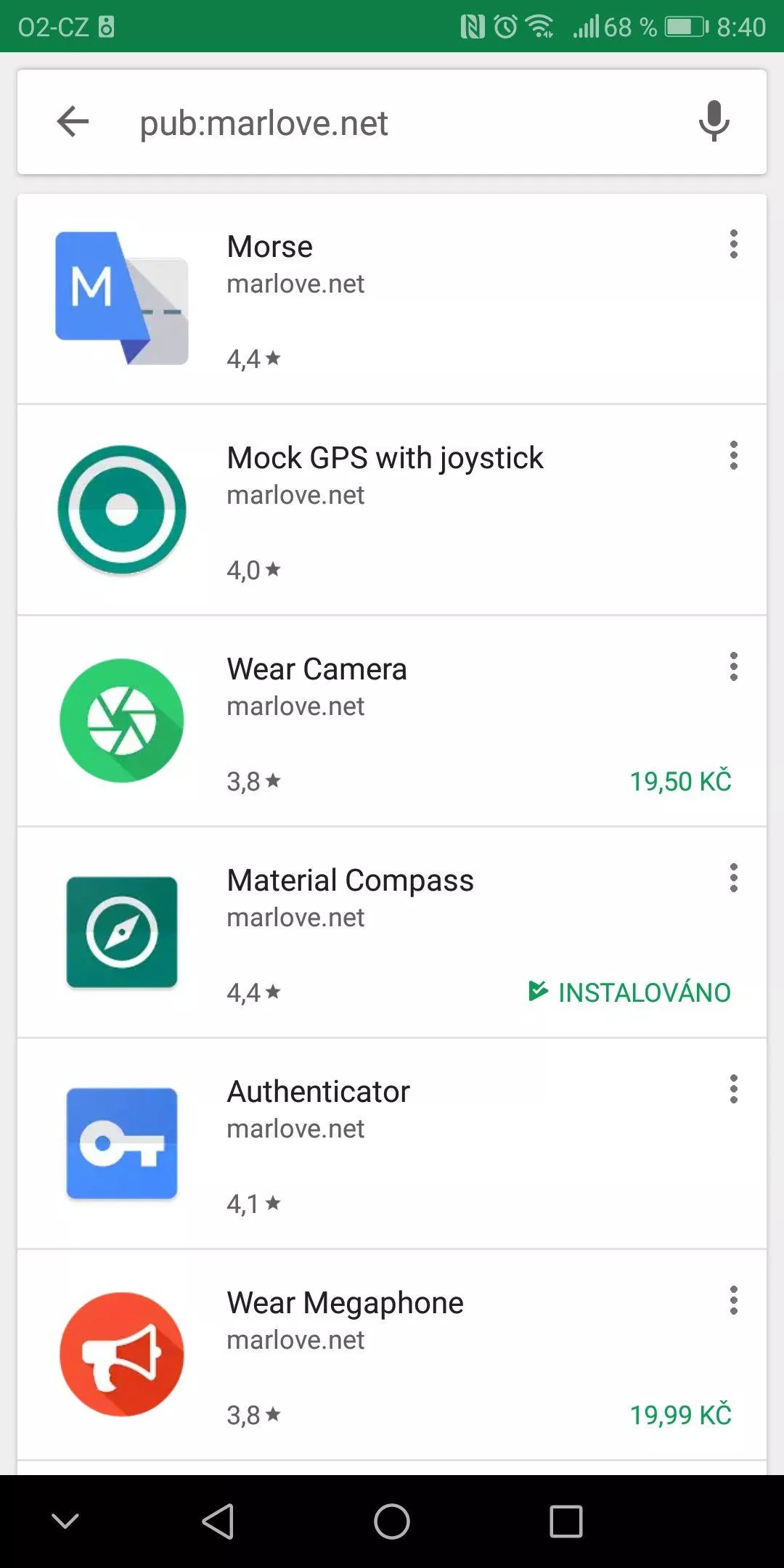This screenshot has width=784, height=1568.
Task: Open overflow menu for Mock GPS
Action: (x=734, y=456)
